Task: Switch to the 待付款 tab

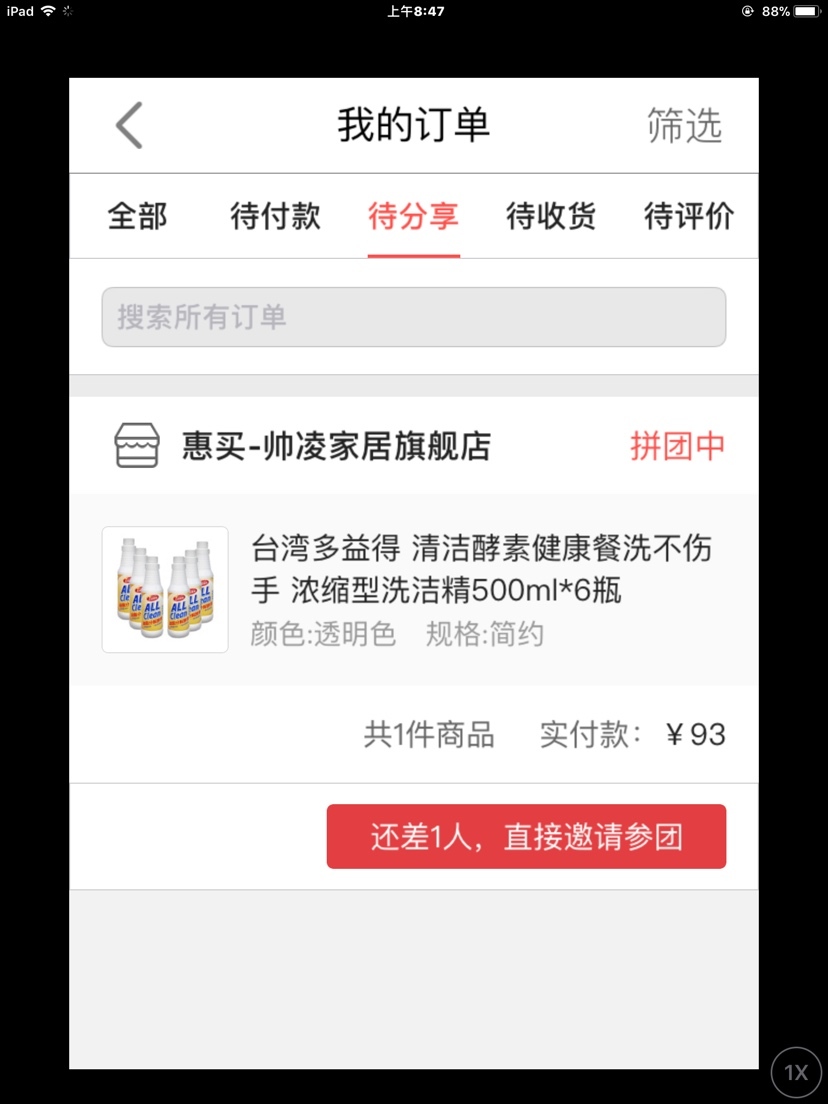Action: pyautogui.click(x=275, y=216)
